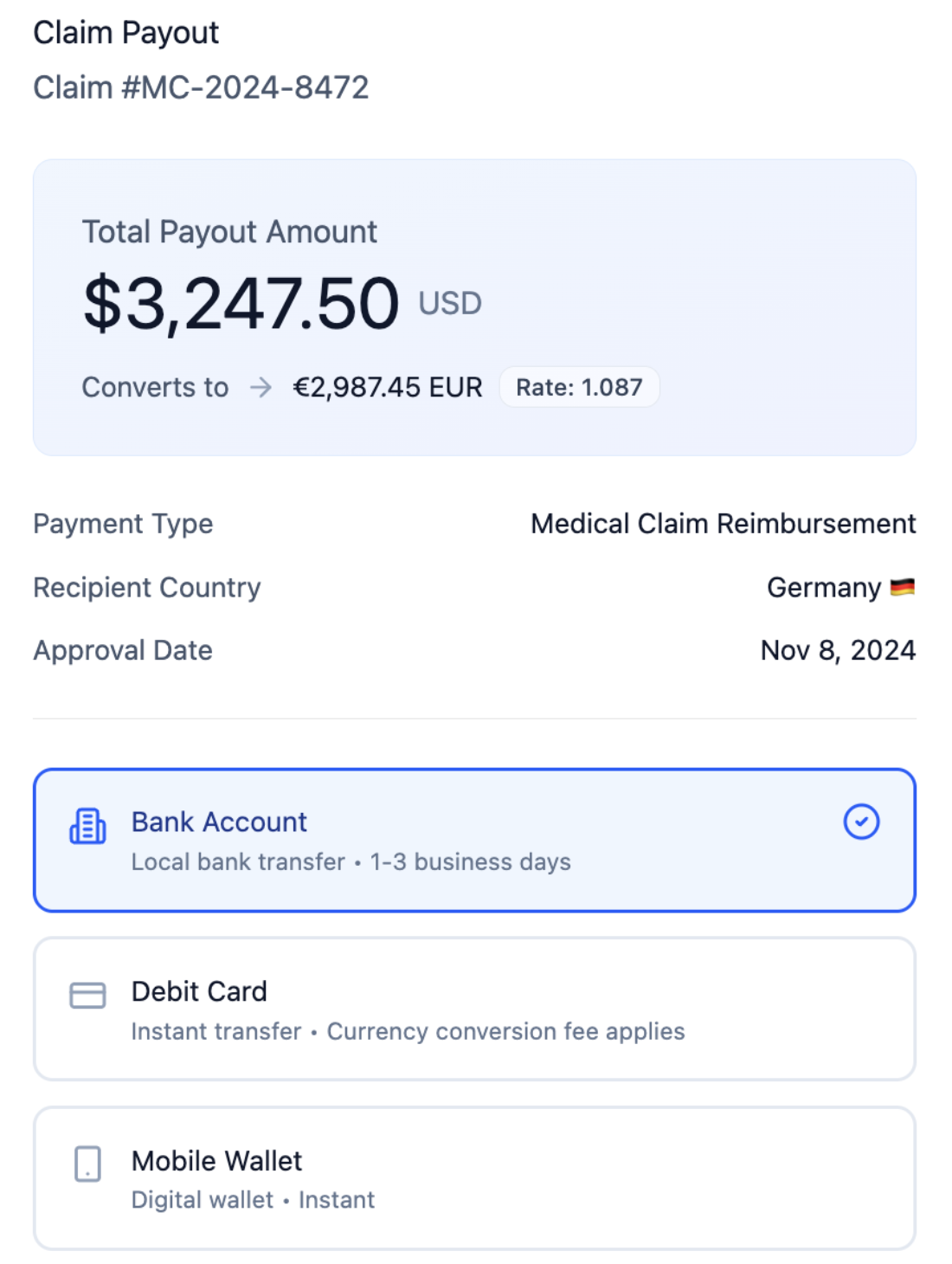Image resolution: width=952 pixels, height=1264 pixels.
Task: Expand the Rate: 1.087 badge
Action: point(576,387)
